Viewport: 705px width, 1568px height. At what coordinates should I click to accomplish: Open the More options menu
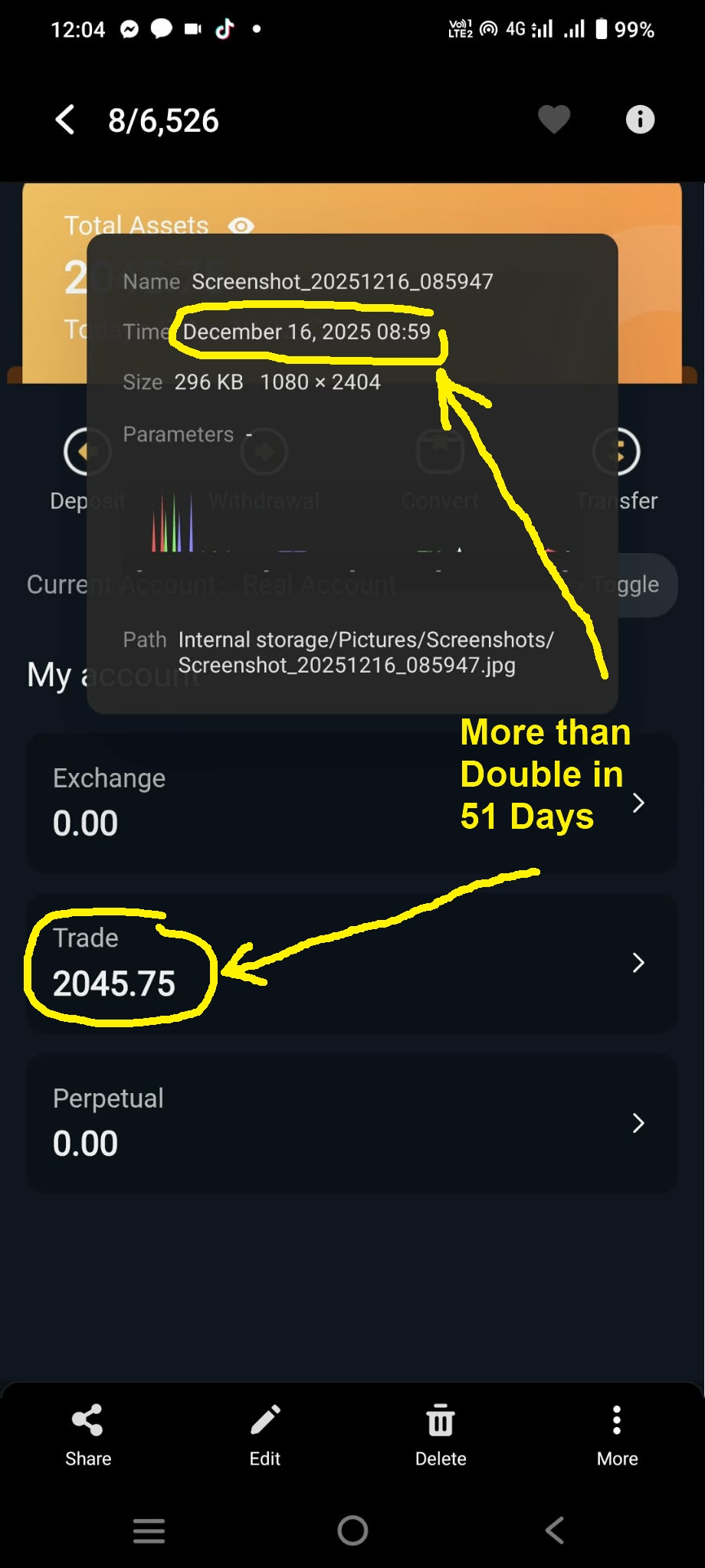[x=617, y=1434]
